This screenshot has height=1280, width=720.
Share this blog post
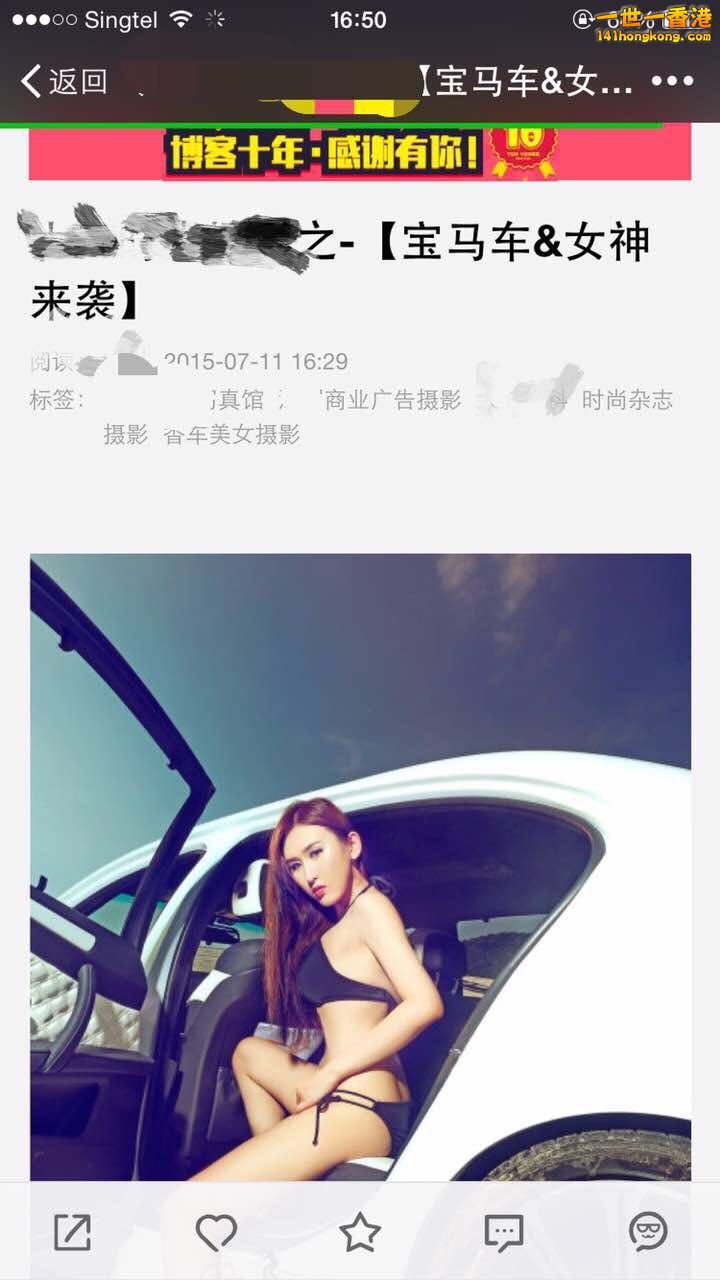[x=72, y=1232]
